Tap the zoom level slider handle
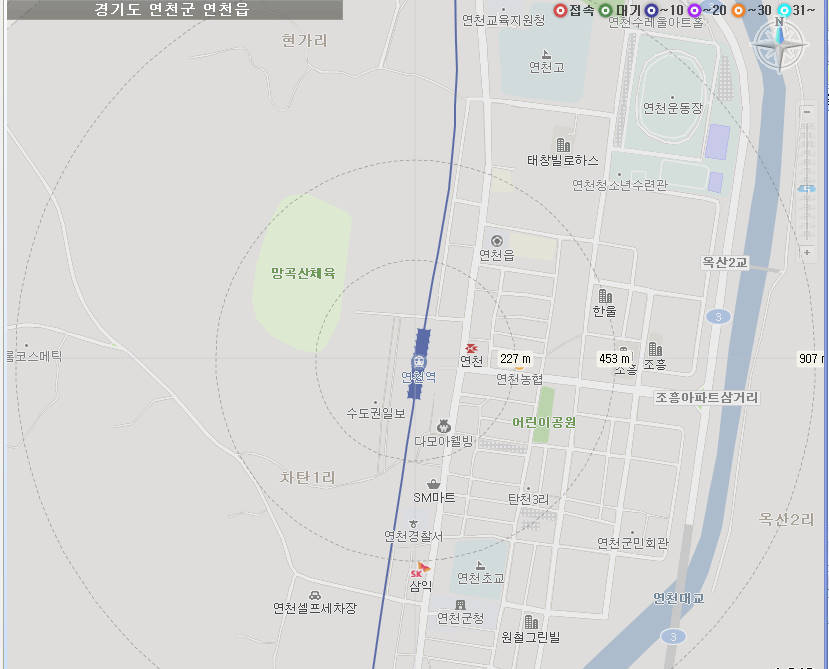The height and width of the screenshot is (669, 829). click(x=806, y=188)
